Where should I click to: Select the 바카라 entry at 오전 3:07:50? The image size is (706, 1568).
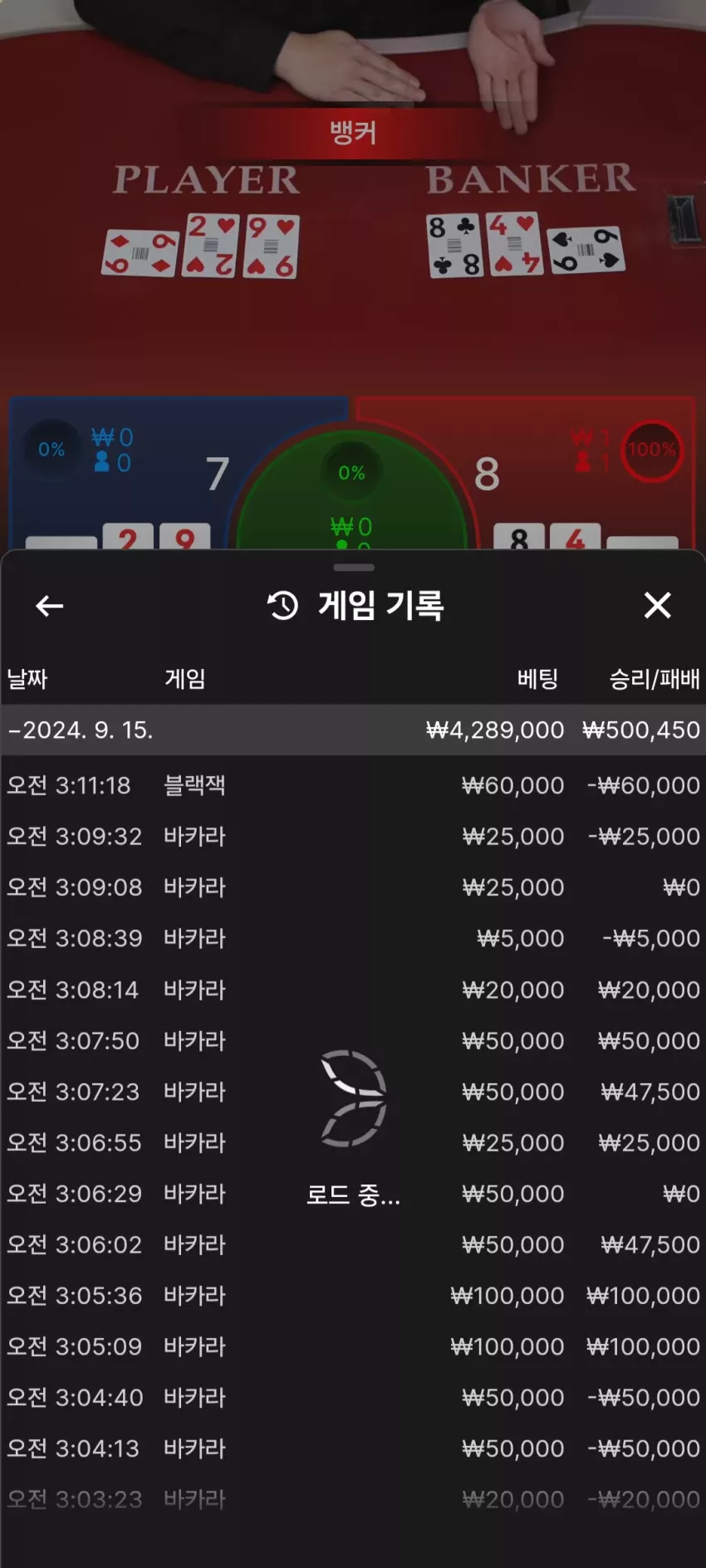tap(353, 1041)
